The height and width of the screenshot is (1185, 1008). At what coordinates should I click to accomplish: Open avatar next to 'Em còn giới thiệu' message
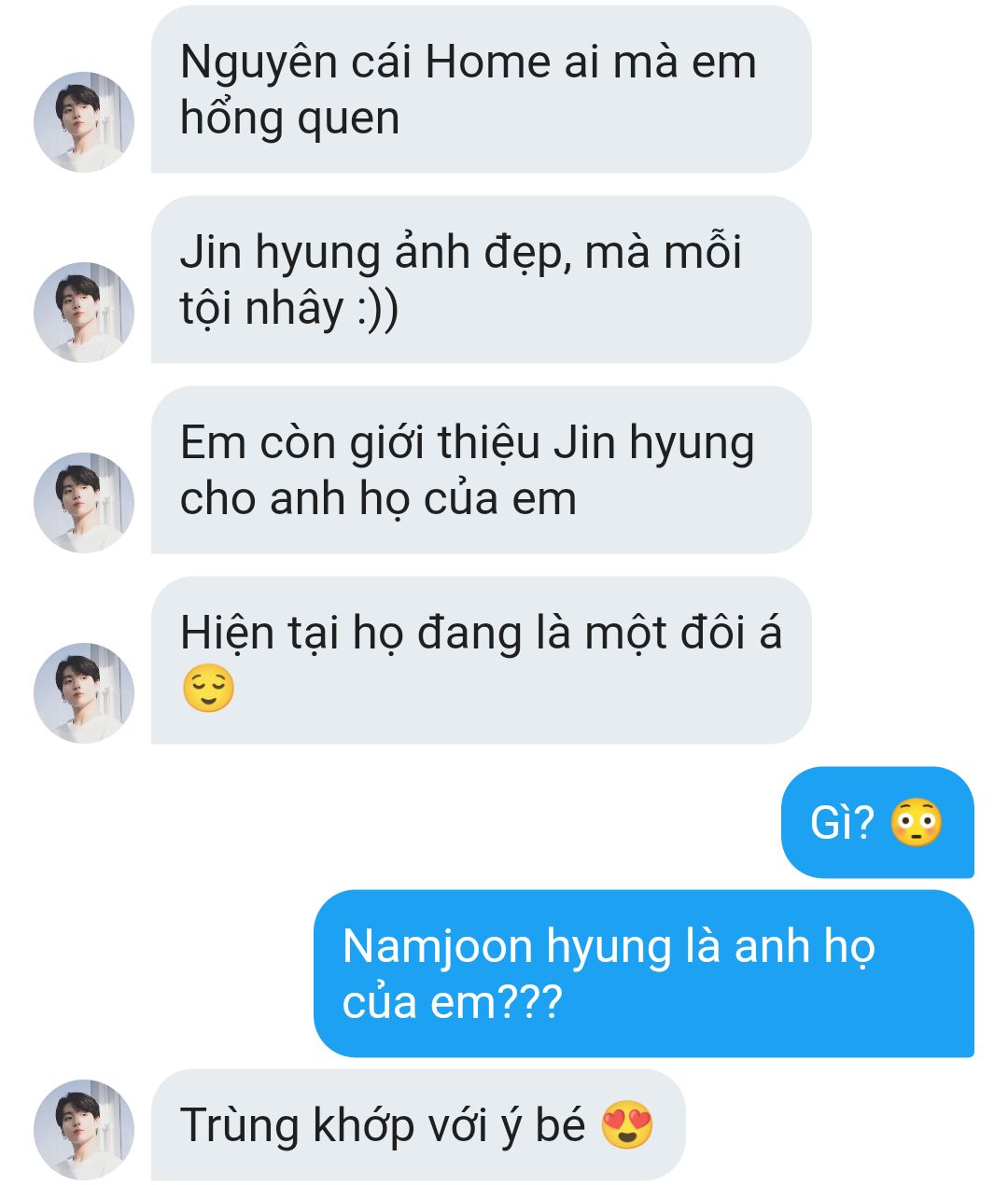[84, 503]
